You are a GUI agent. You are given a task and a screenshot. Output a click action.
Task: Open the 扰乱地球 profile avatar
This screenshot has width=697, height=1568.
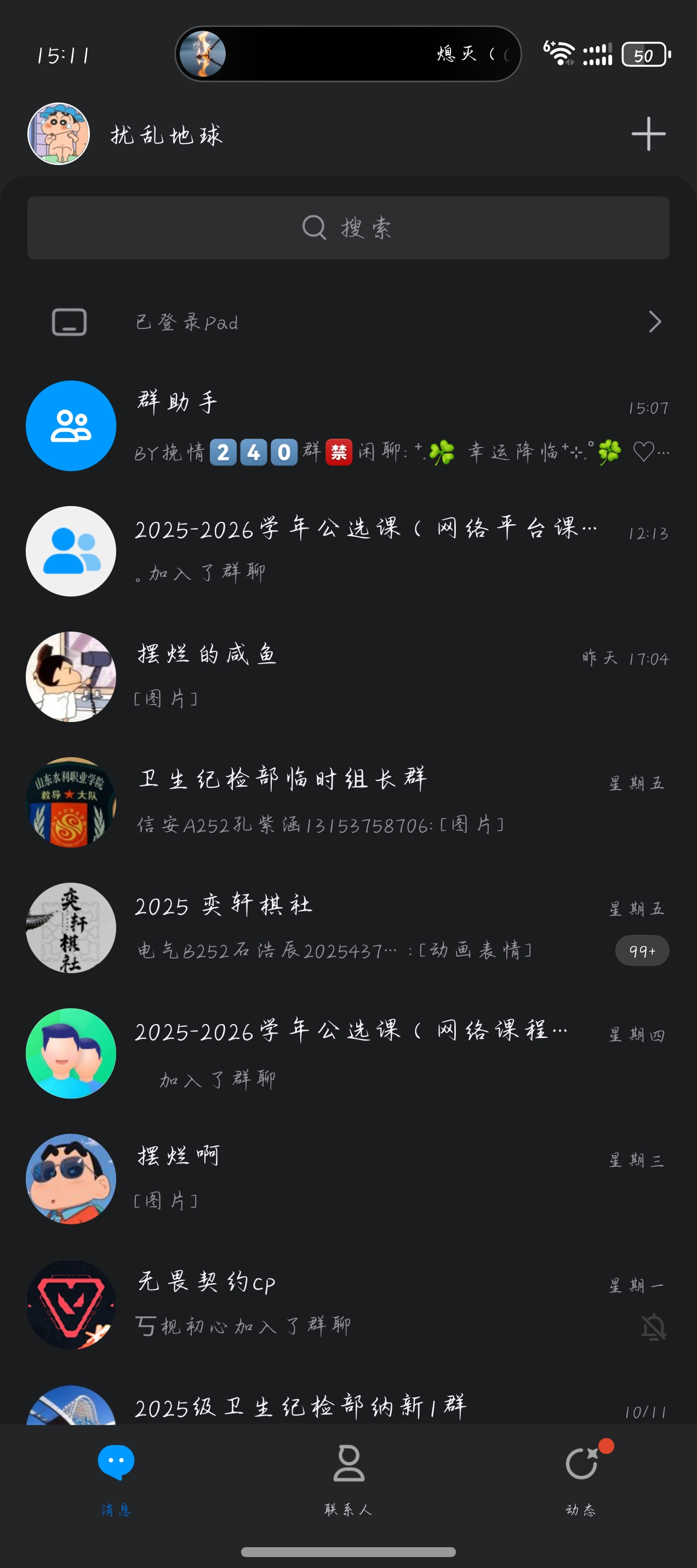59,134
